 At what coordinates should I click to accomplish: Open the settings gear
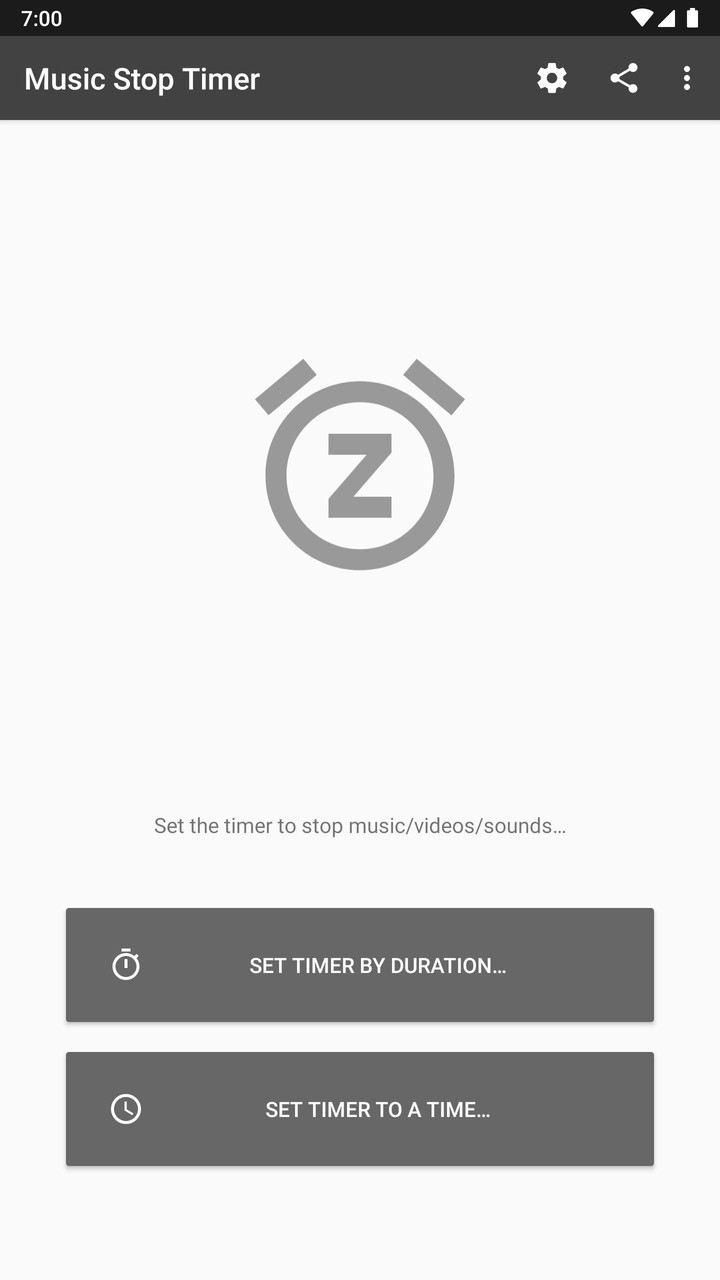(552, 79)
